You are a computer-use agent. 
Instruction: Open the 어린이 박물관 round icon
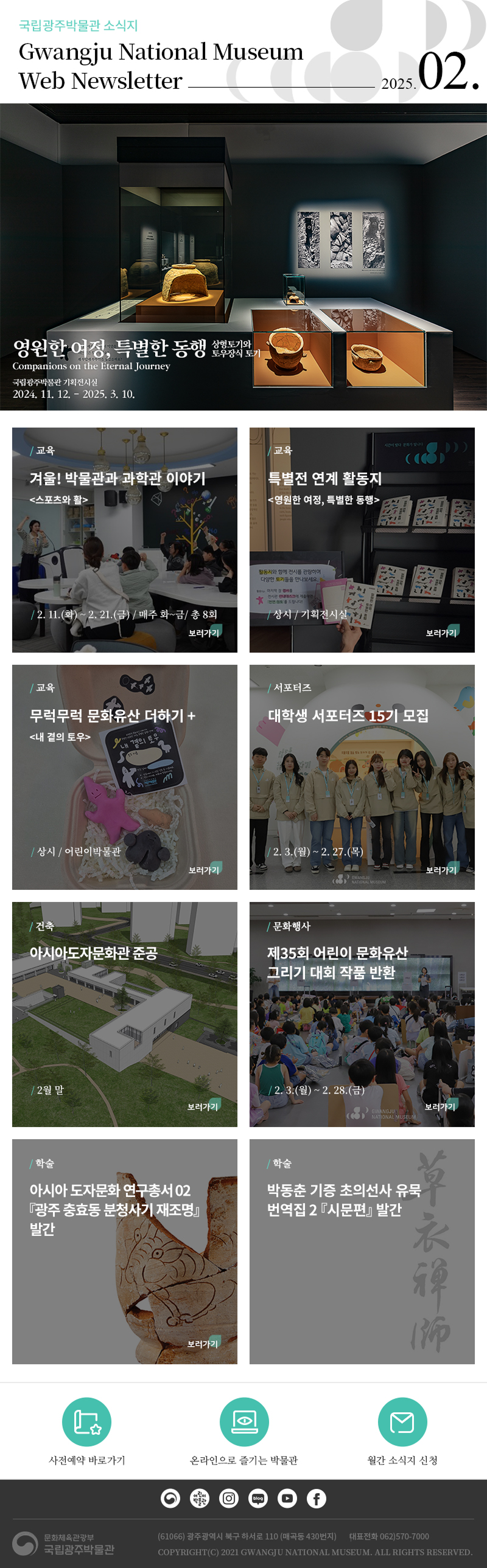pyautogui.click(x=199, y=1498)
